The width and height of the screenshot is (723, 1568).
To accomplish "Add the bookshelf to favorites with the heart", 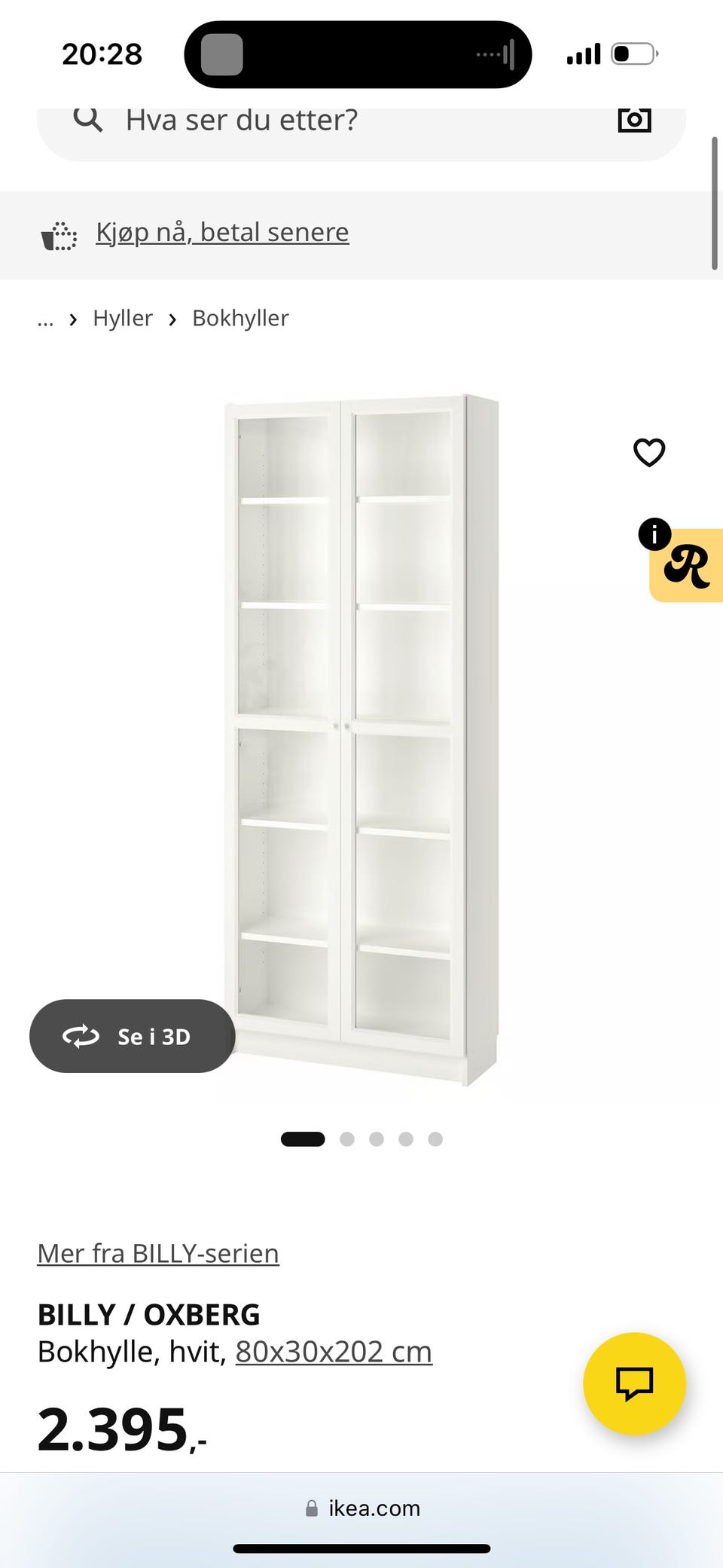I will coord(649,452).
